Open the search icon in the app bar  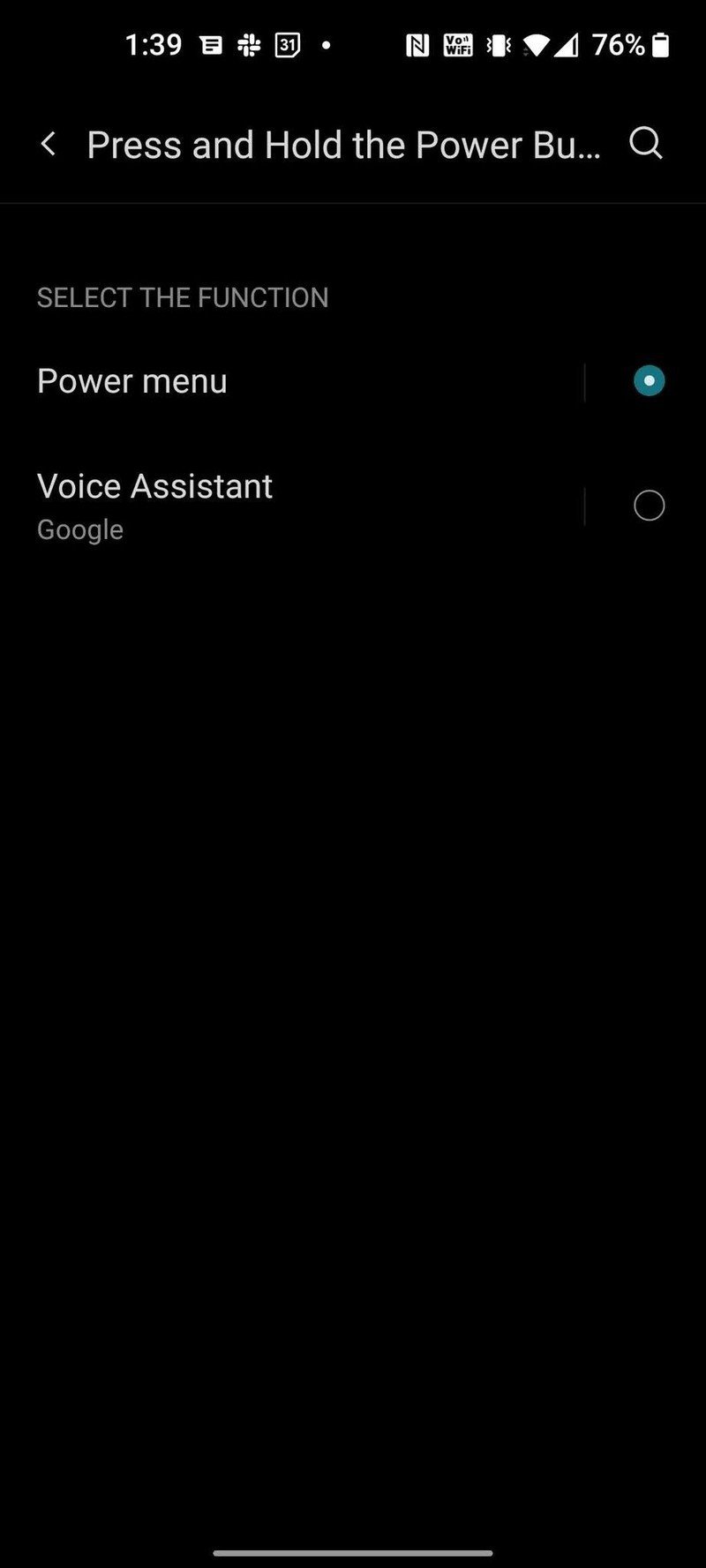pyautogui.click(x=645, y=143)
